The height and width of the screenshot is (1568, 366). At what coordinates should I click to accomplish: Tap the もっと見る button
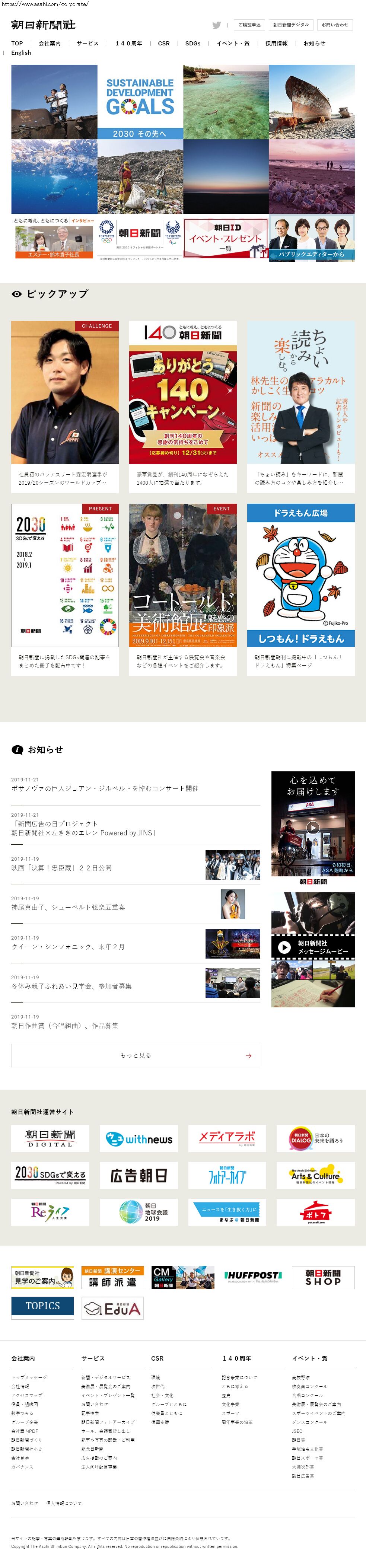pyautogui.click(x=135, y=1055)
